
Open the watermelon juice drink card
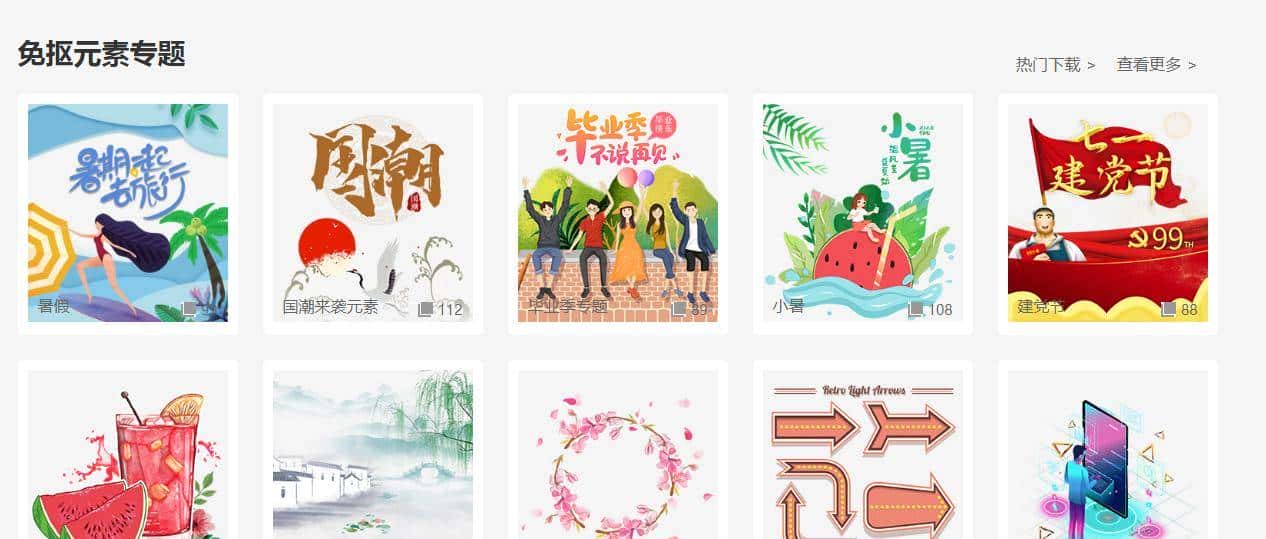coord(128,455)
